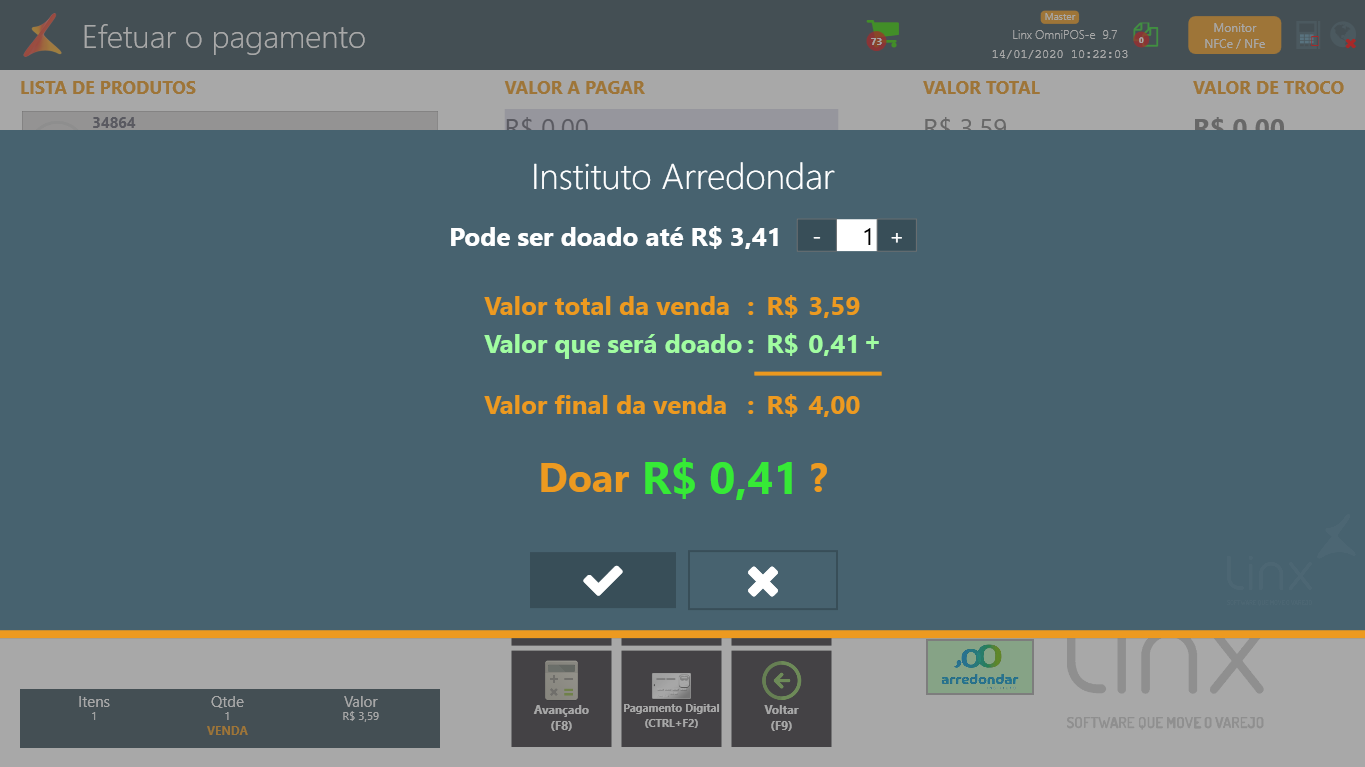Open the Monitor NFCe / NFe button

tap(1234, 35)
